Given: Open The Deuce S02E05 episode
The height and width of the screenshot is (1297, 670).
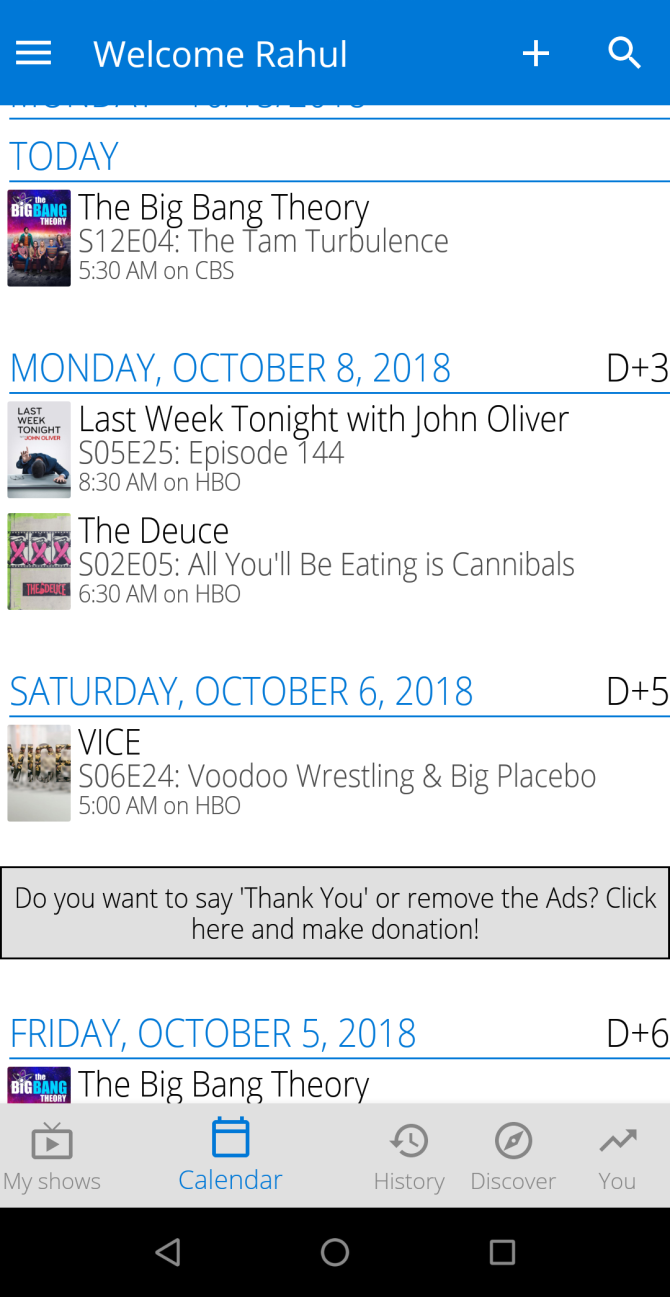Looking at the screenshot, I should 325,562.
